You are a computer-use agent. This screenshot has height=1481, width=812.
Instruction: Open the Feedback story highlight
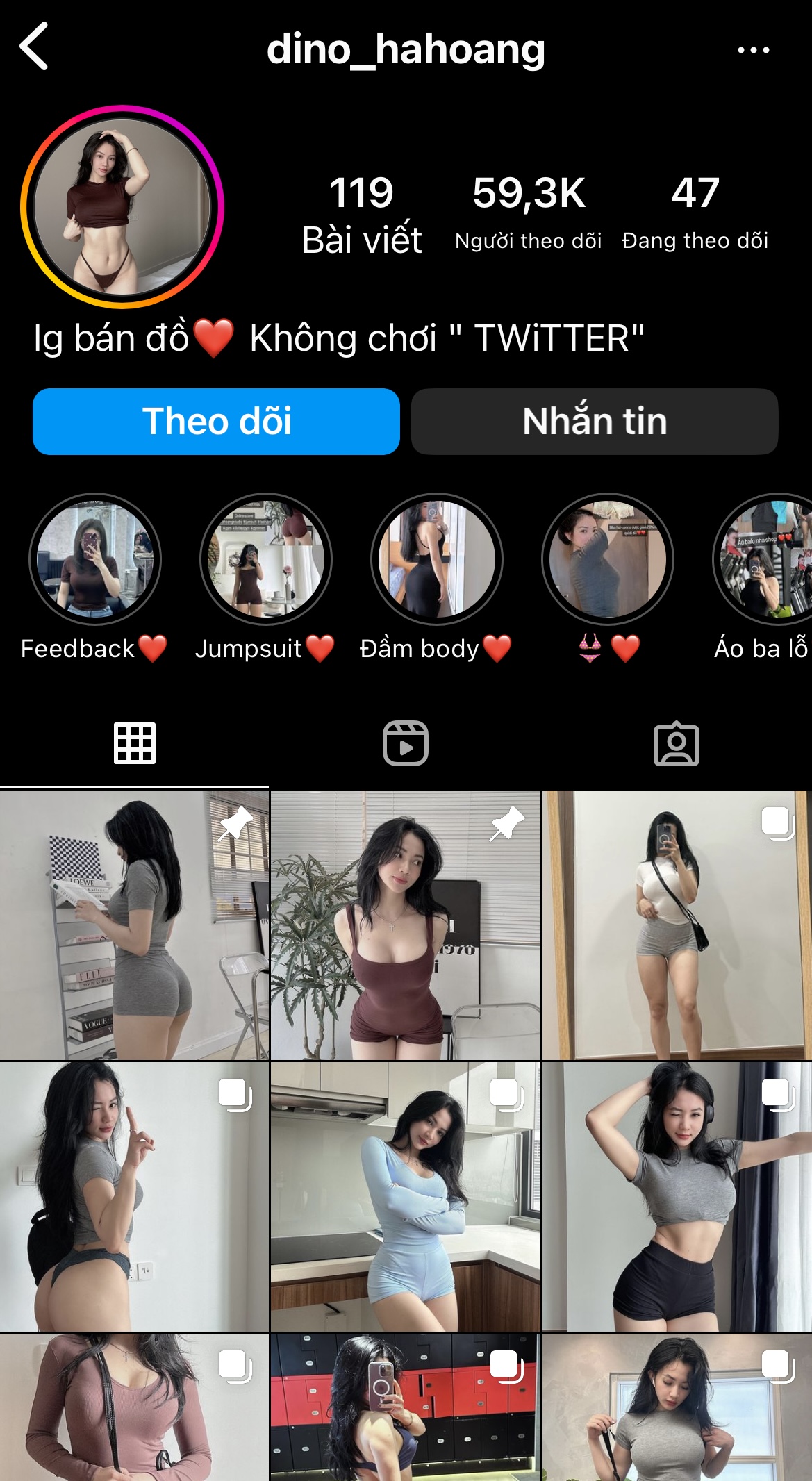click(x=95, y=559)
